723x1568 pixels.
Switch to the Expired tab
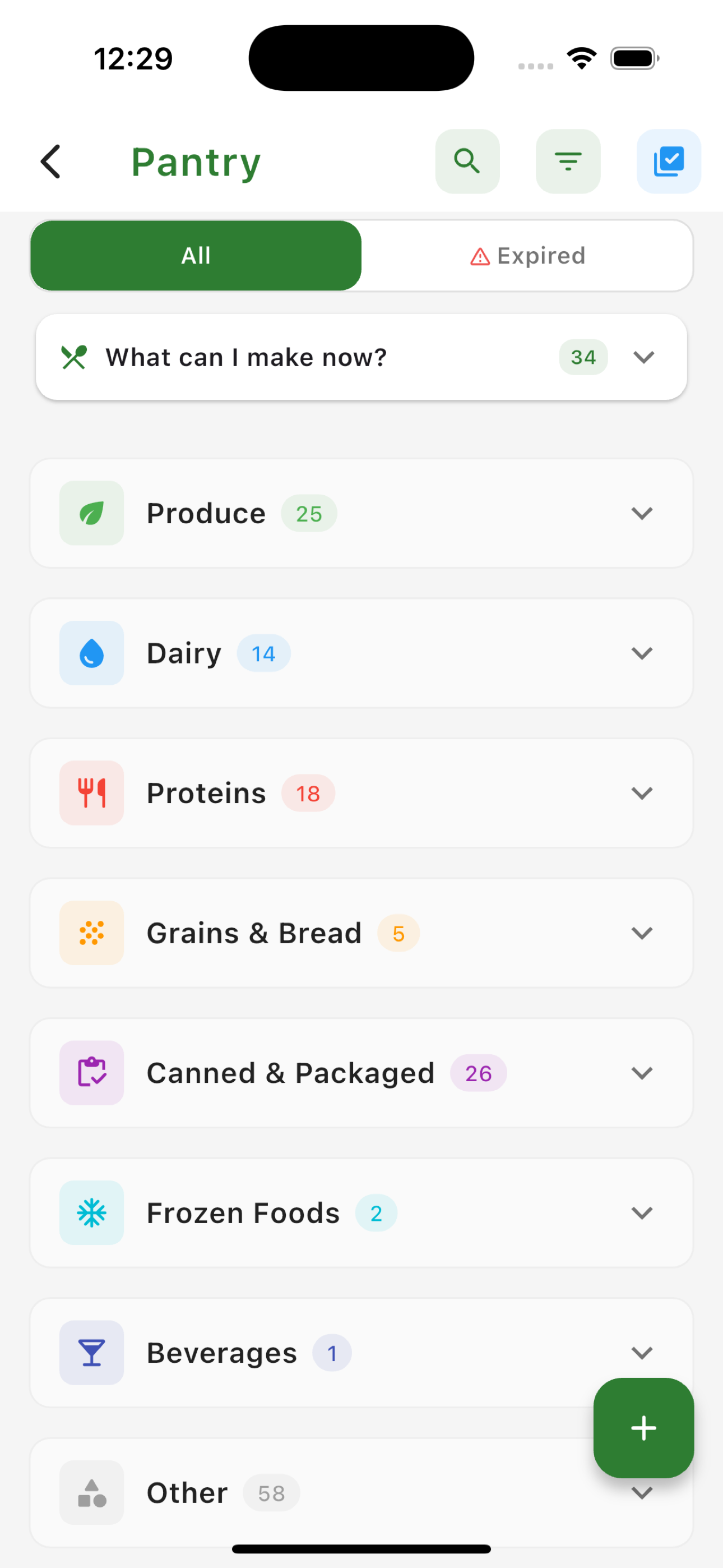click(x=527, y=255)
